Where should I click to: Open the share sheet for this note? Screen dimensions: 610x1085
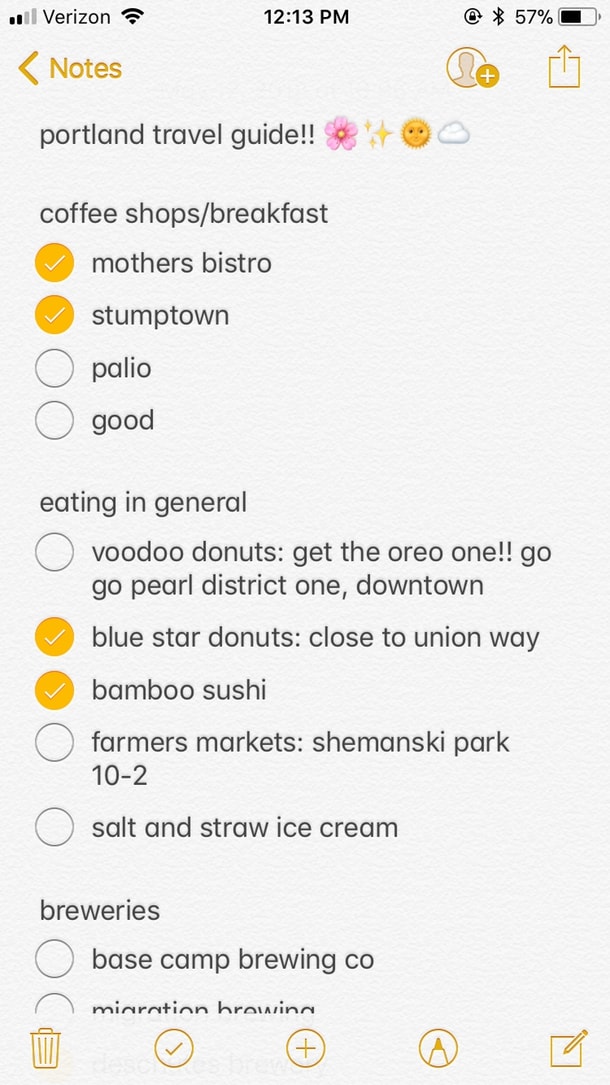point(564,67)
